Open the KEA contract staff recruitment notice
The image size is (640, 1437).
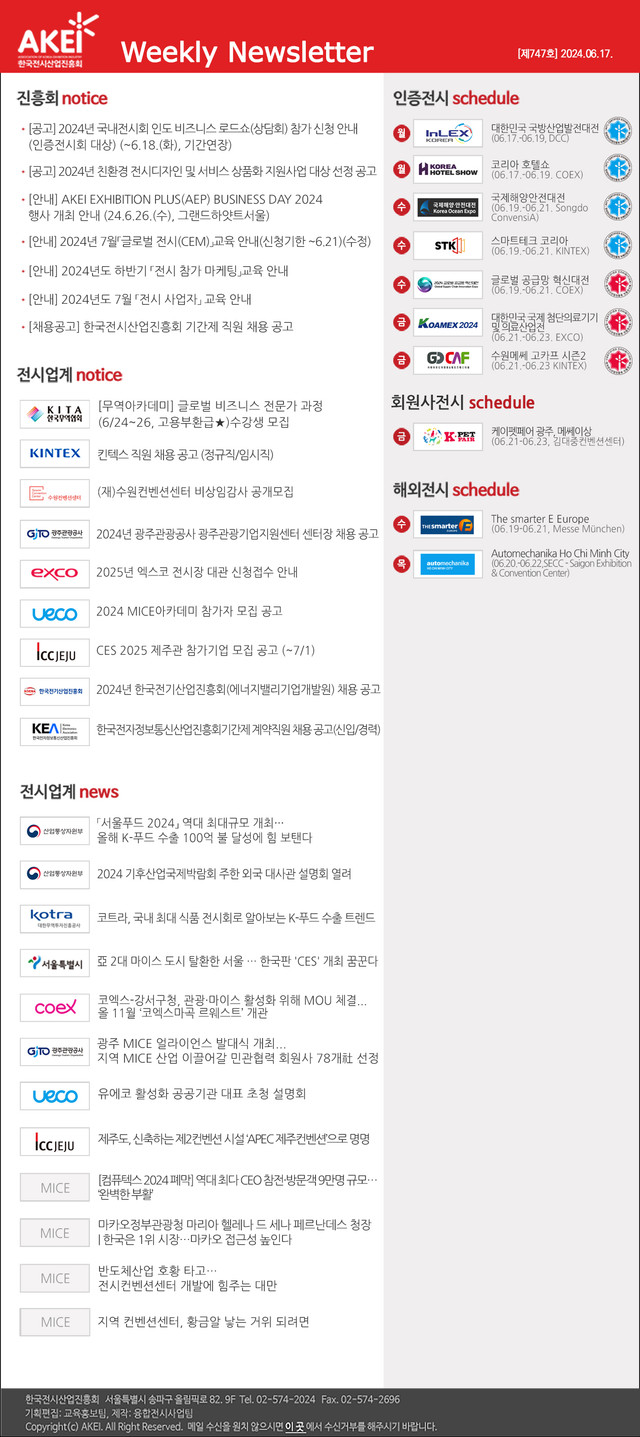click(238, 729)
